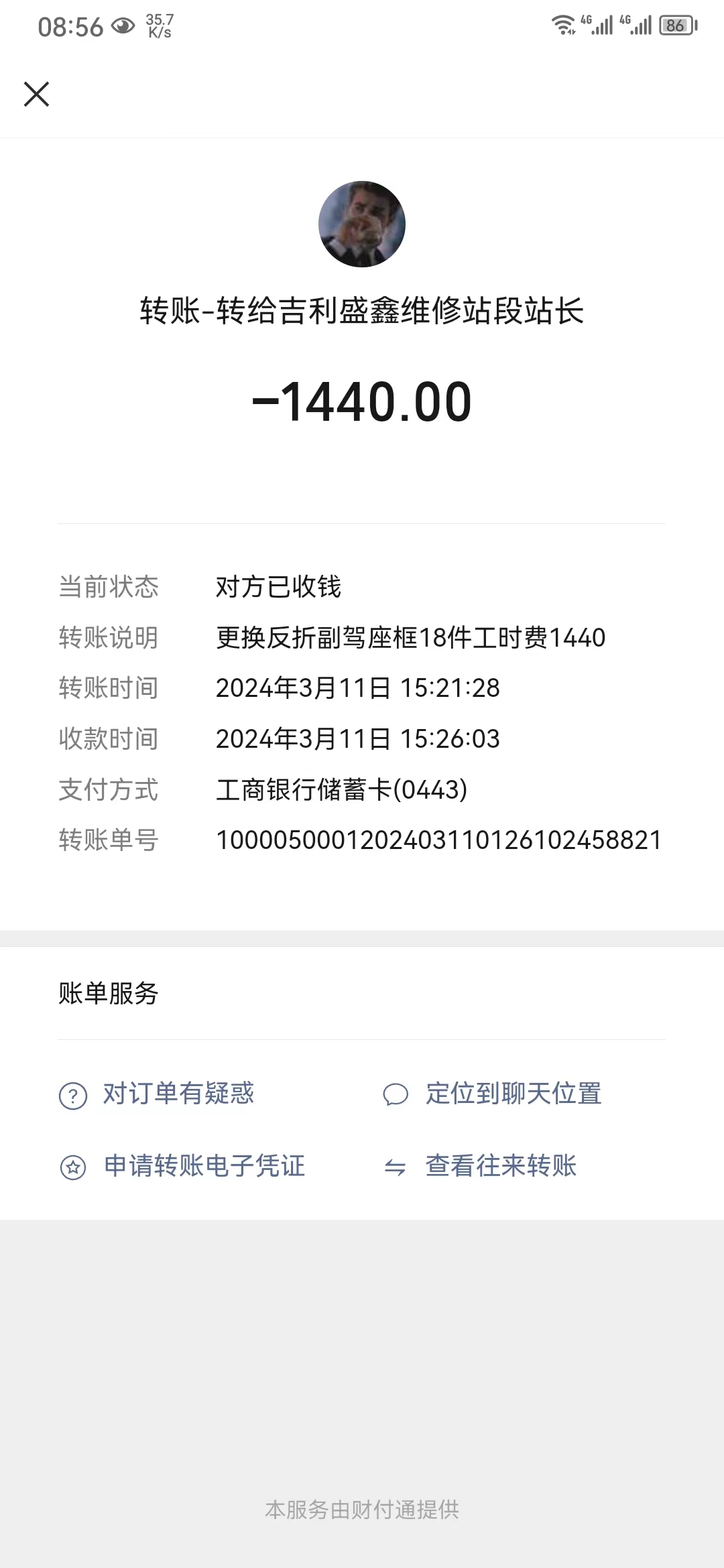Close the transfer details page
This screenshot has height=1568, width=724.
click(36, 94)
